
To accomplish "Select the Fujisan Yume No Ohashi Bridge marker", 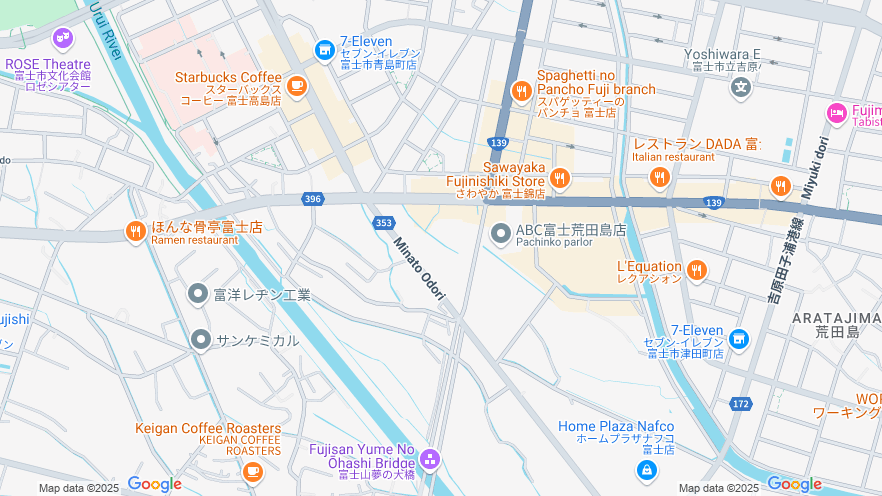I will tap(430, 459).
